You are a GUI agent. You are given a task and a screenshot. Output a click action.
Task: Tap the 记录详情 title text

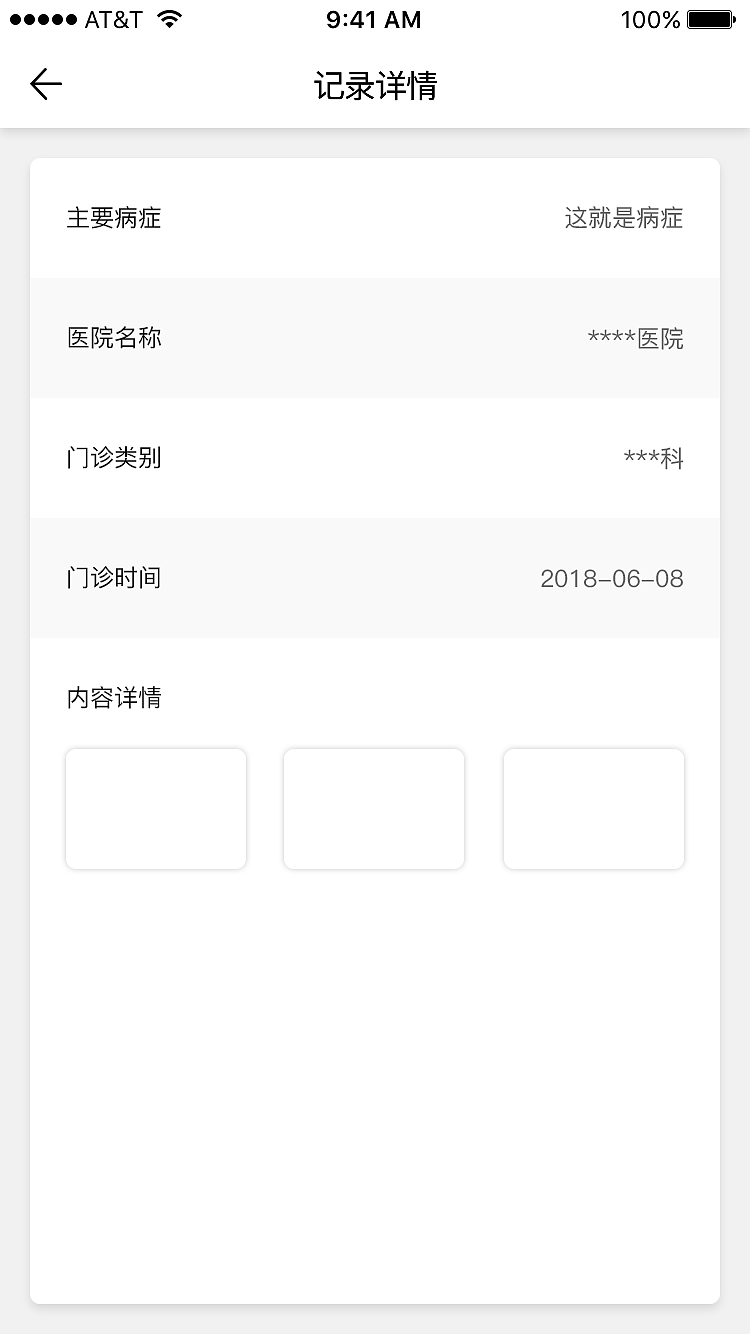point(375,86)
